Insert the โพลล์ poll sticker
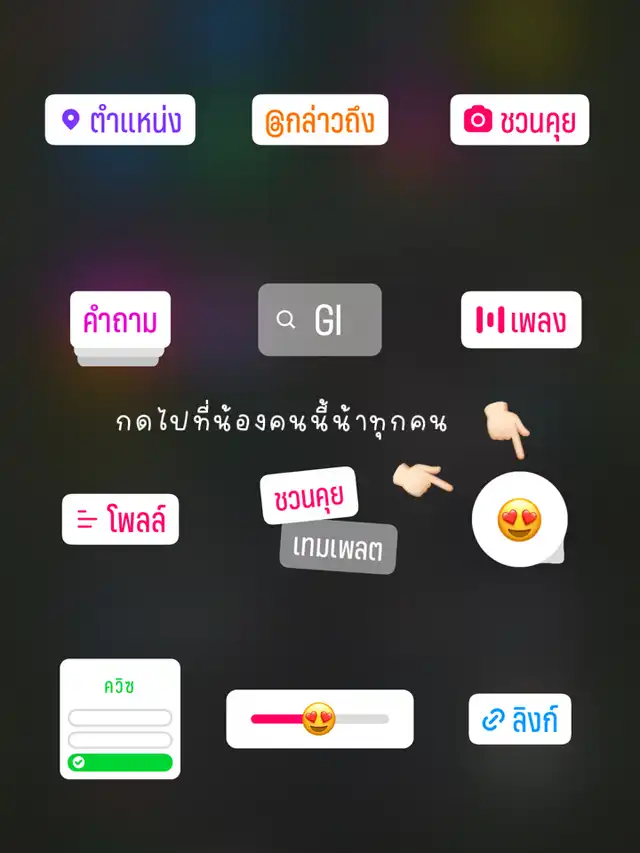The width and height of the screenshot is (640, 853). click(120, 519)
